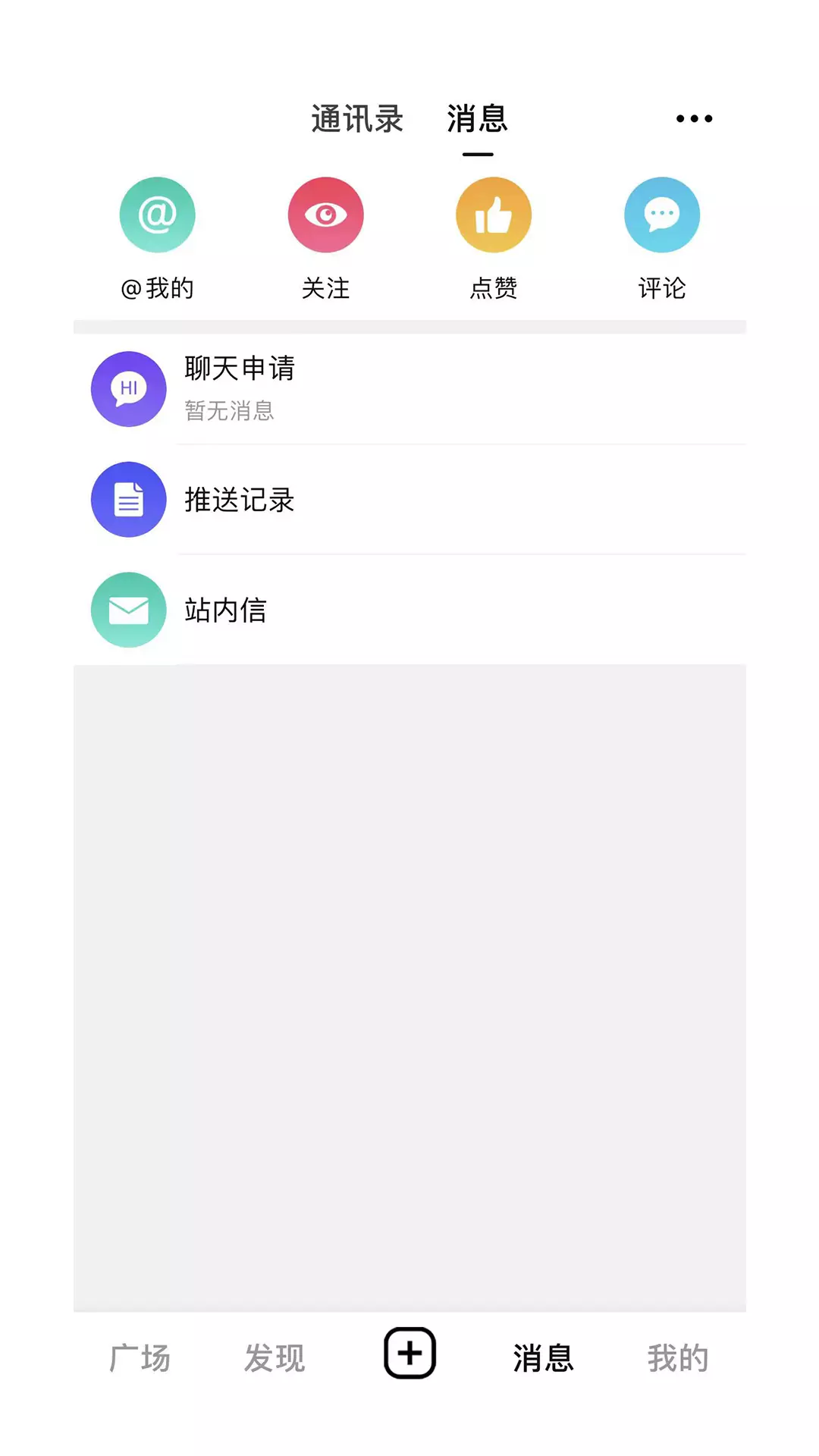Select the 消息 top tab
This screenshot has width=819, height=1456.
477,119
